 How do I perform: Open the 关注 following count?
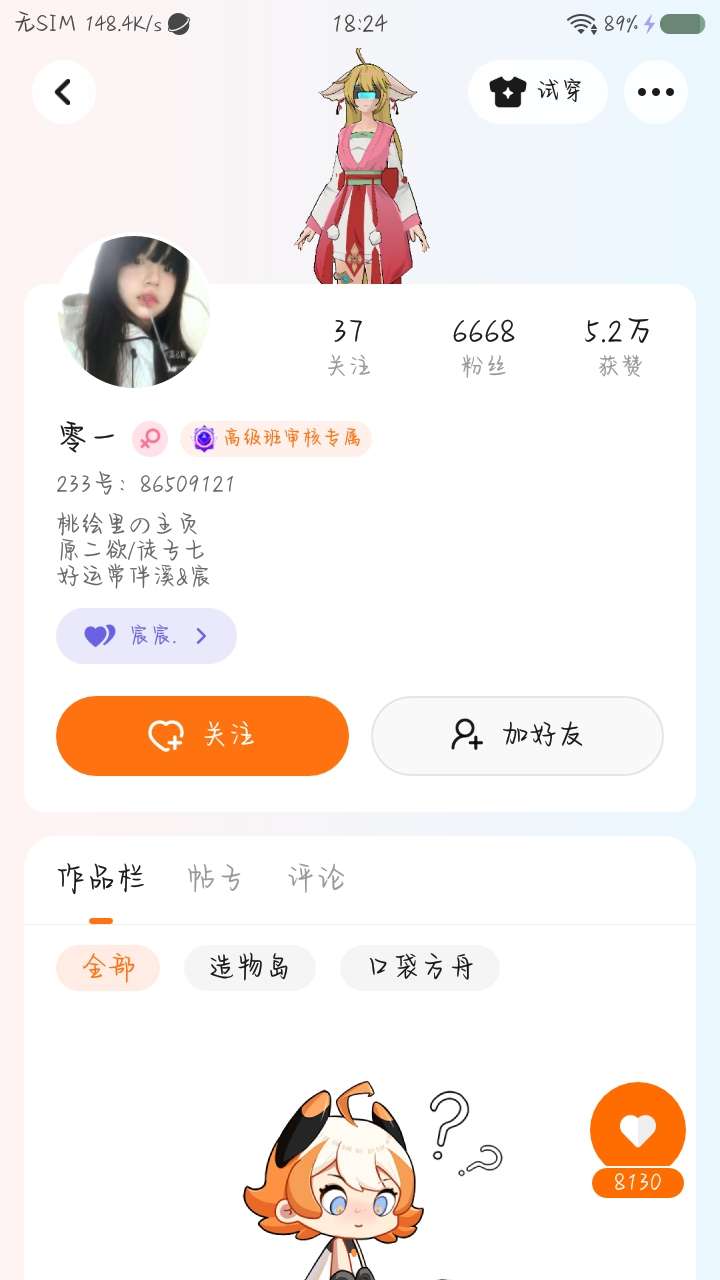[348, 346]
